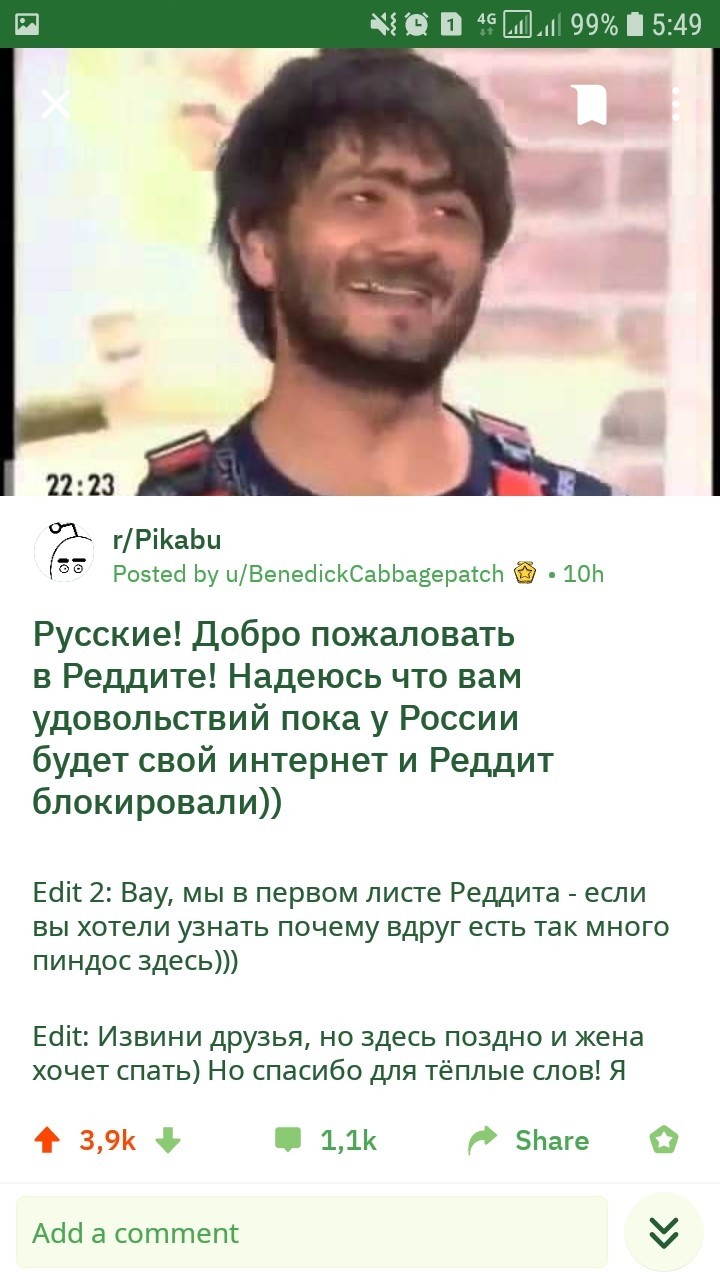Tap the Add a comment field
Image resolution: width=720 pixels, height=1280 pixels.
(311, 1232)
